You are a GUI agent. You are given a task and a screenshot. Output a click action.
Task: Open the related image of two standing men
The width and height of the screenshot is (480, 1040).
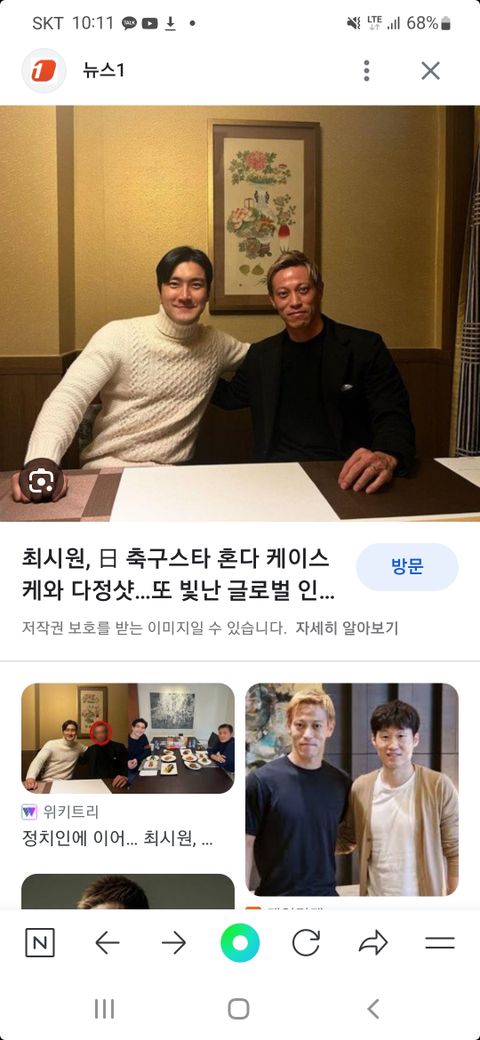point(352,789)
